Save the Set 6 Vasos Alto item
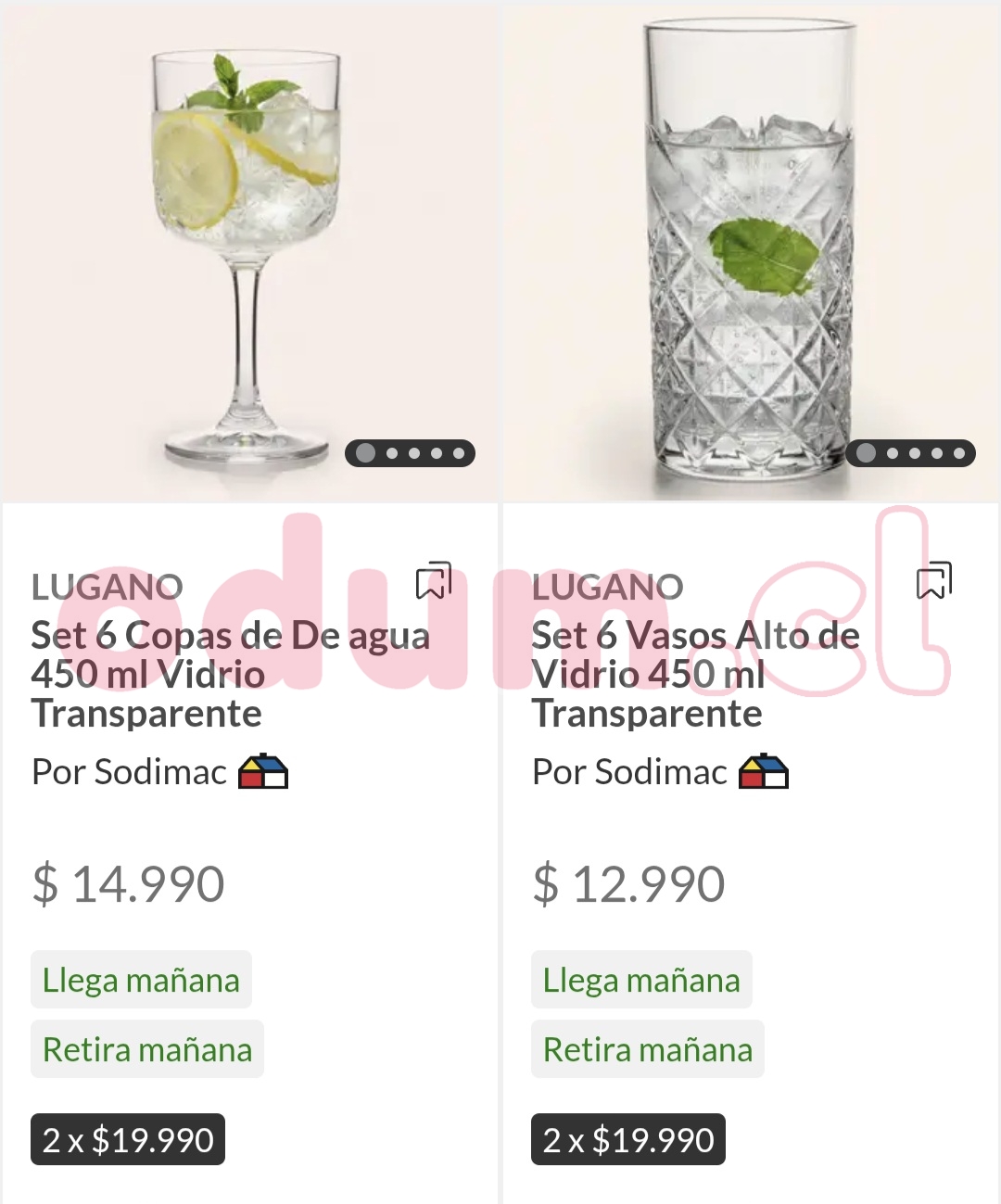1001x1204 pixels. click(x=933, y=581)
